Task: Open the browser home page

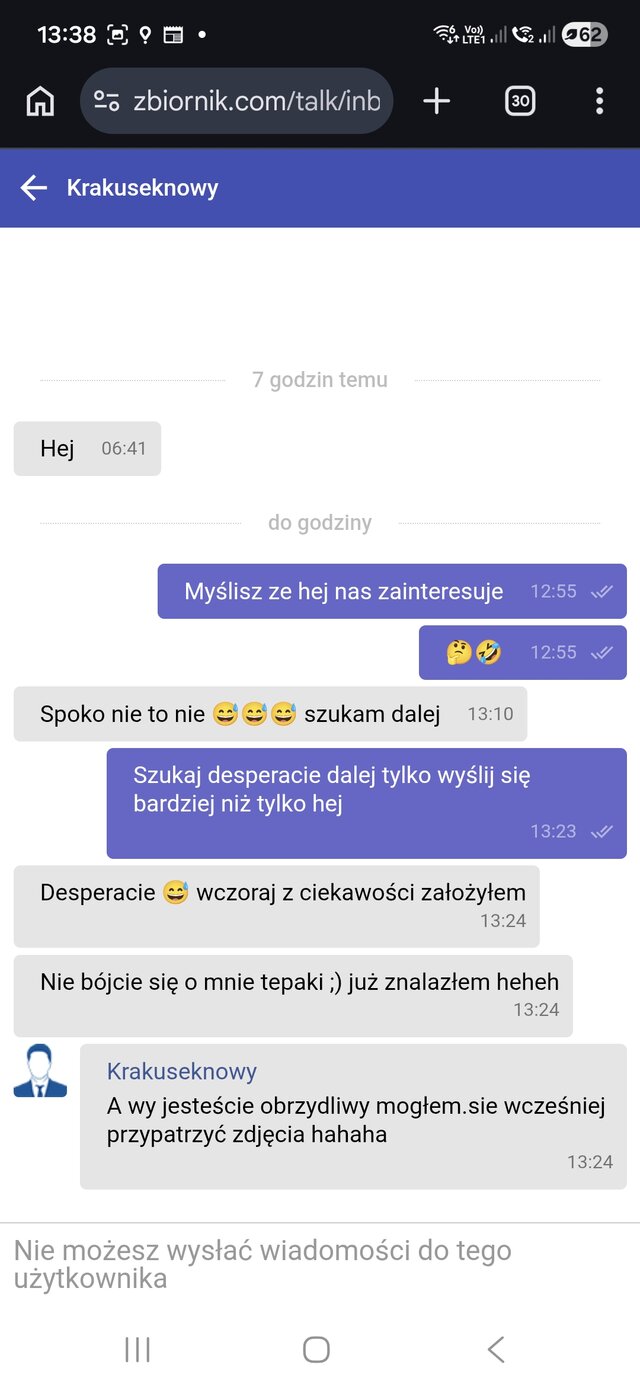Action: tap(40, 101)
